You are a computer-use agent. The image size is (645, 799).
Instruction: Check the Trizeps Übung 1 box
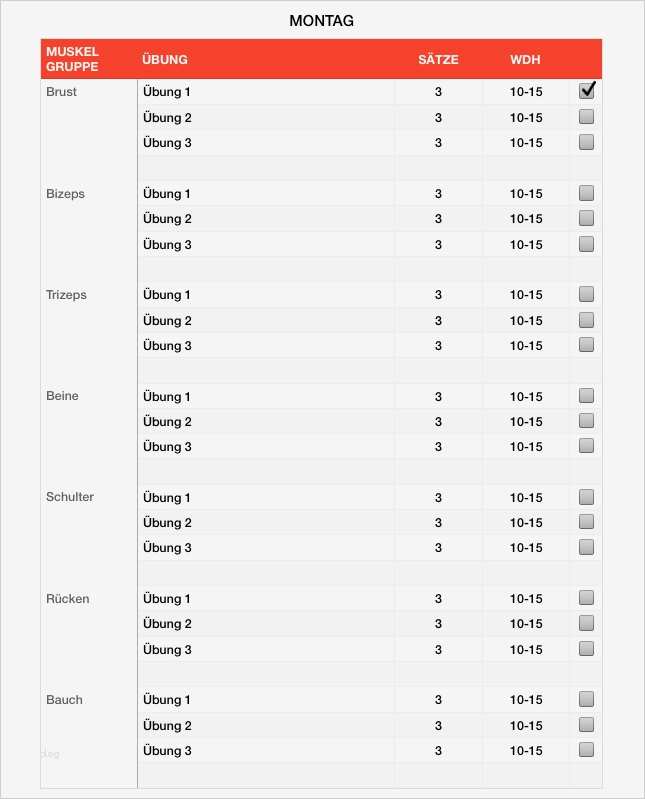(586, 294)
